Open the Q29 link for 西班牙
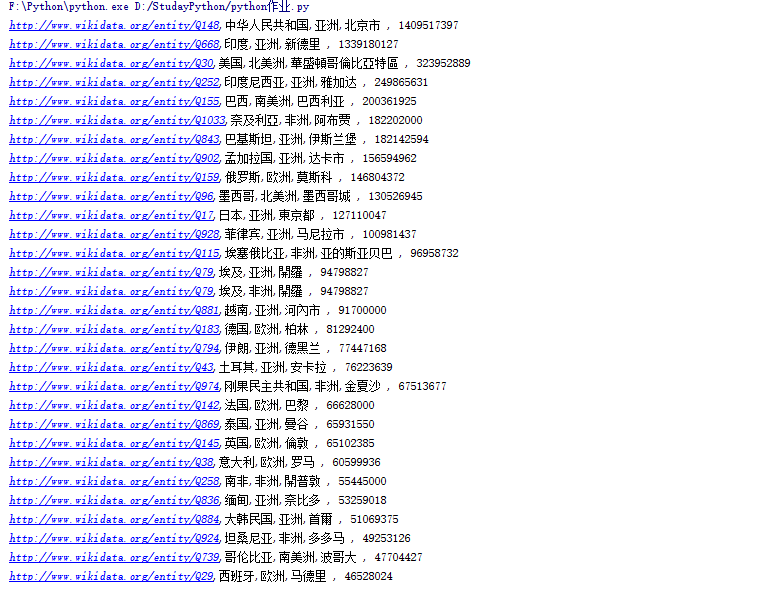 pos(111,576)
